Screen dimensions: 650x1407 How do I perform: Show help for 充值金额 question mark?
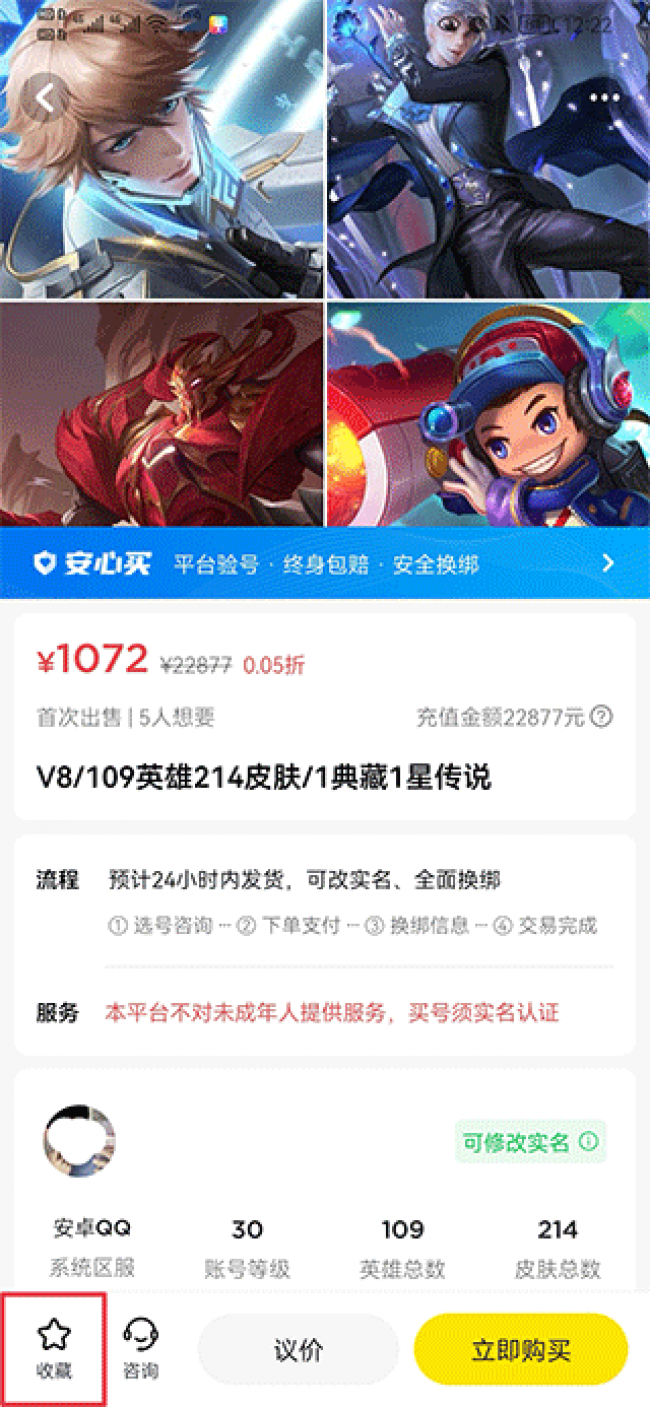point(602,717)
